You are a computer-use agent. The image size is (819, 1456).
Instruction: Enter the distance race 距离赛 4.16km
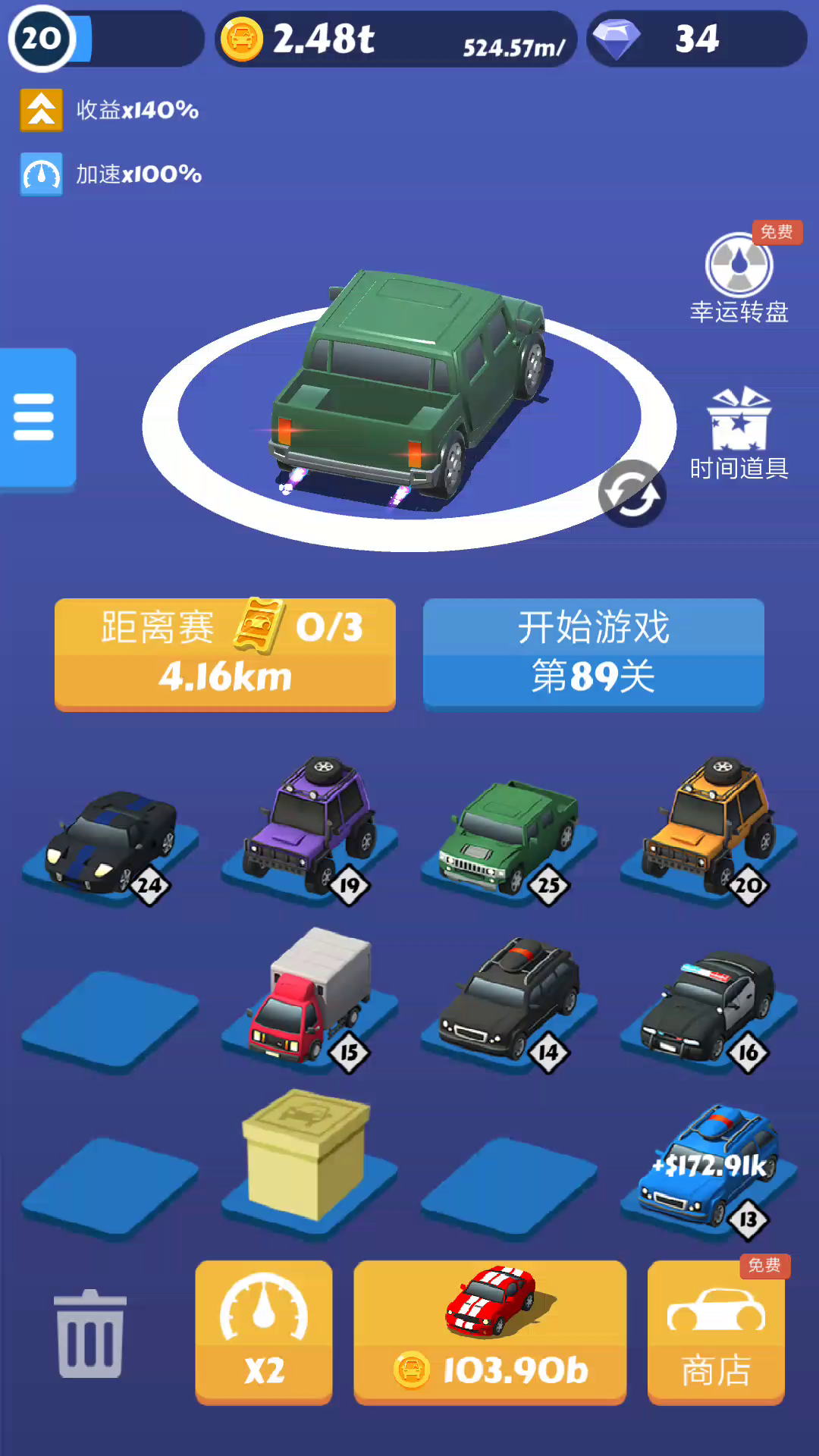(225, 654)
